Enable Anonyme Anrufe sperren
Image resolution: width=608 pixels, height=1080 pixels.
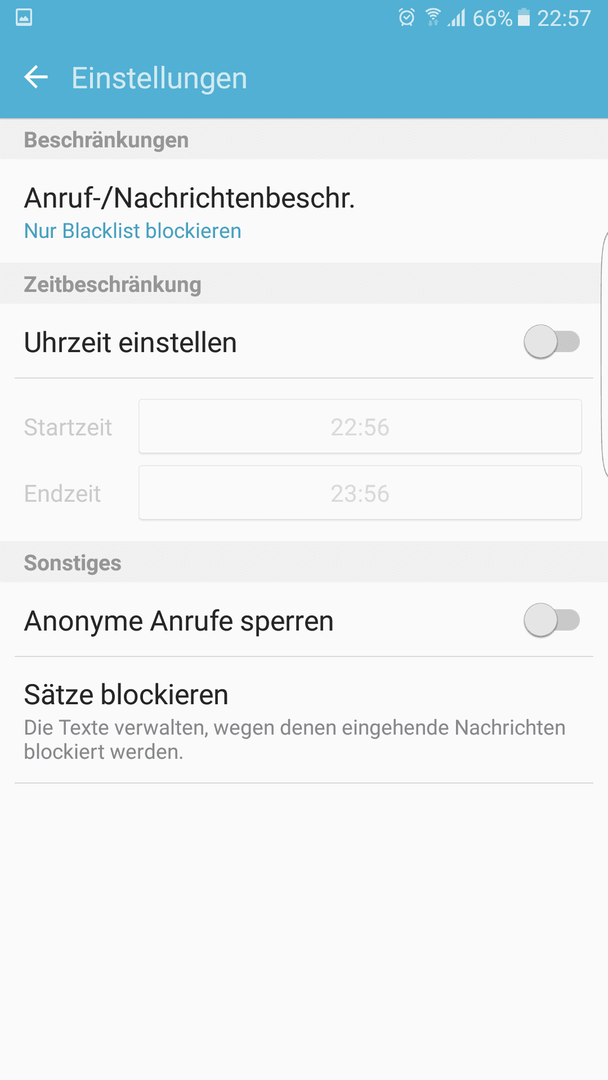tap(552, 621)
